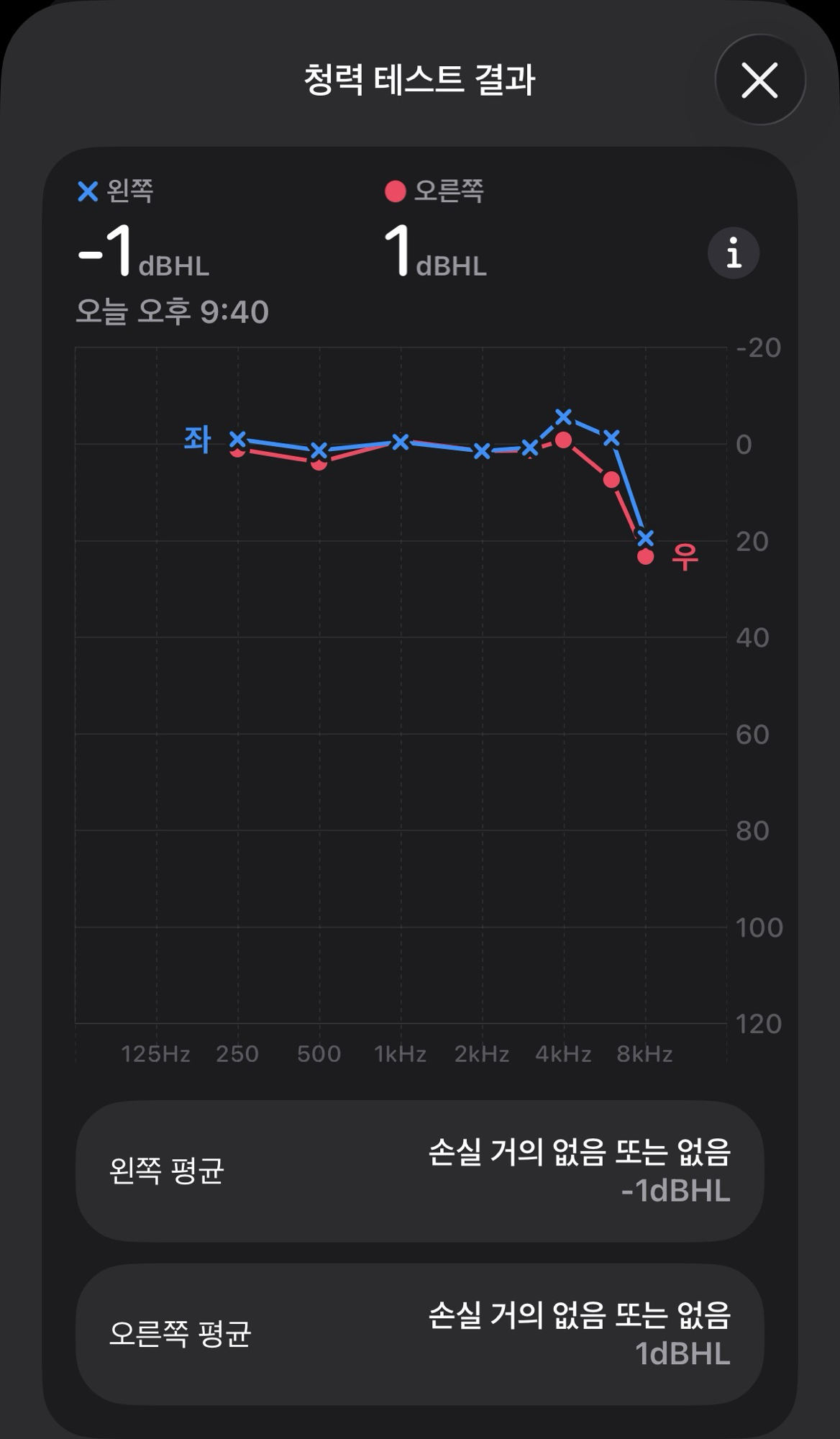Open the audiogram info button
The width and height of the screenshot is (840, 1439).
point(733,253)
